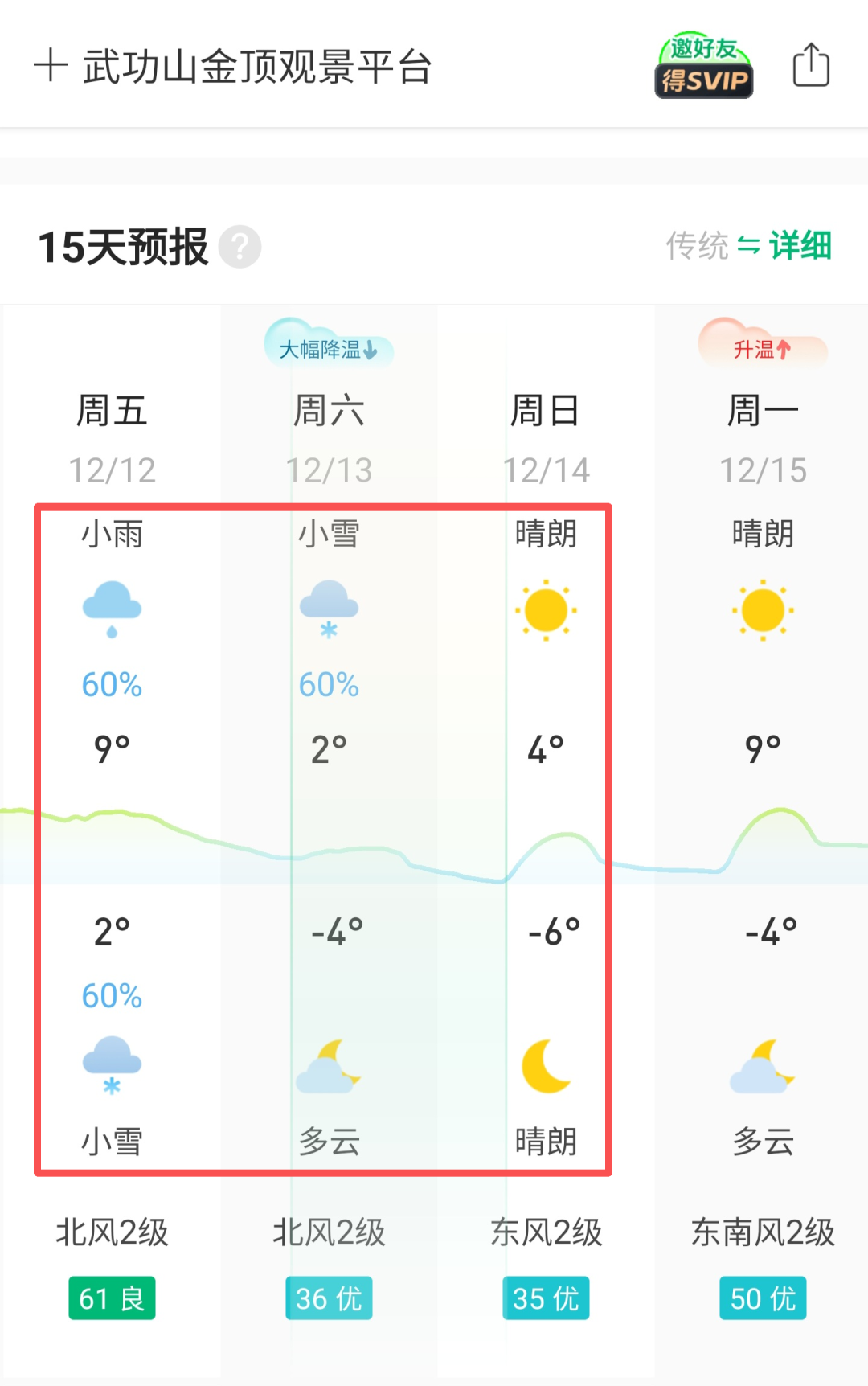Screen dimensions: 868x1386
Task: Open the 61良 air quality badge
Action: tap(111, 1298)
